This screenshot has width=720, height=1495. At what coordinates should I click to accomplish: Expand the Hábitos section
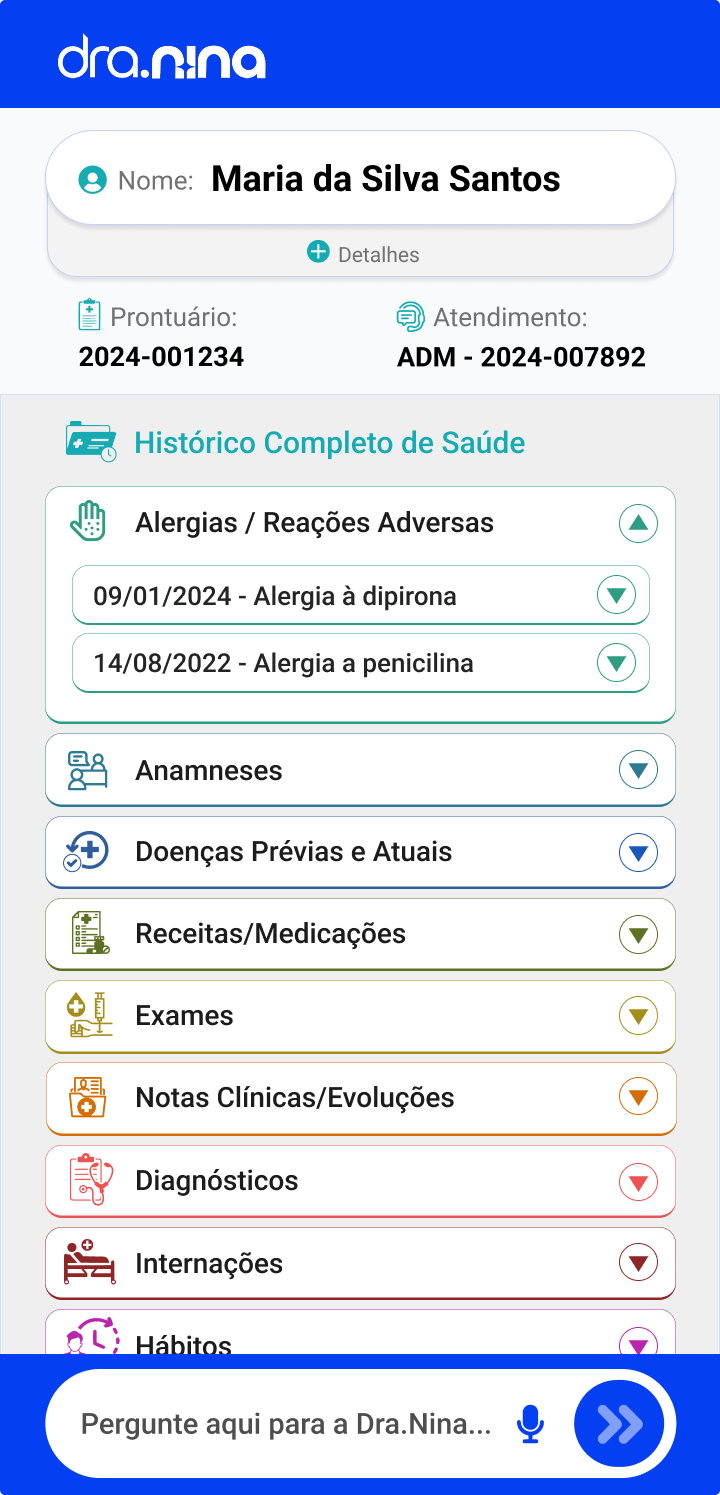coord(638,1341)
